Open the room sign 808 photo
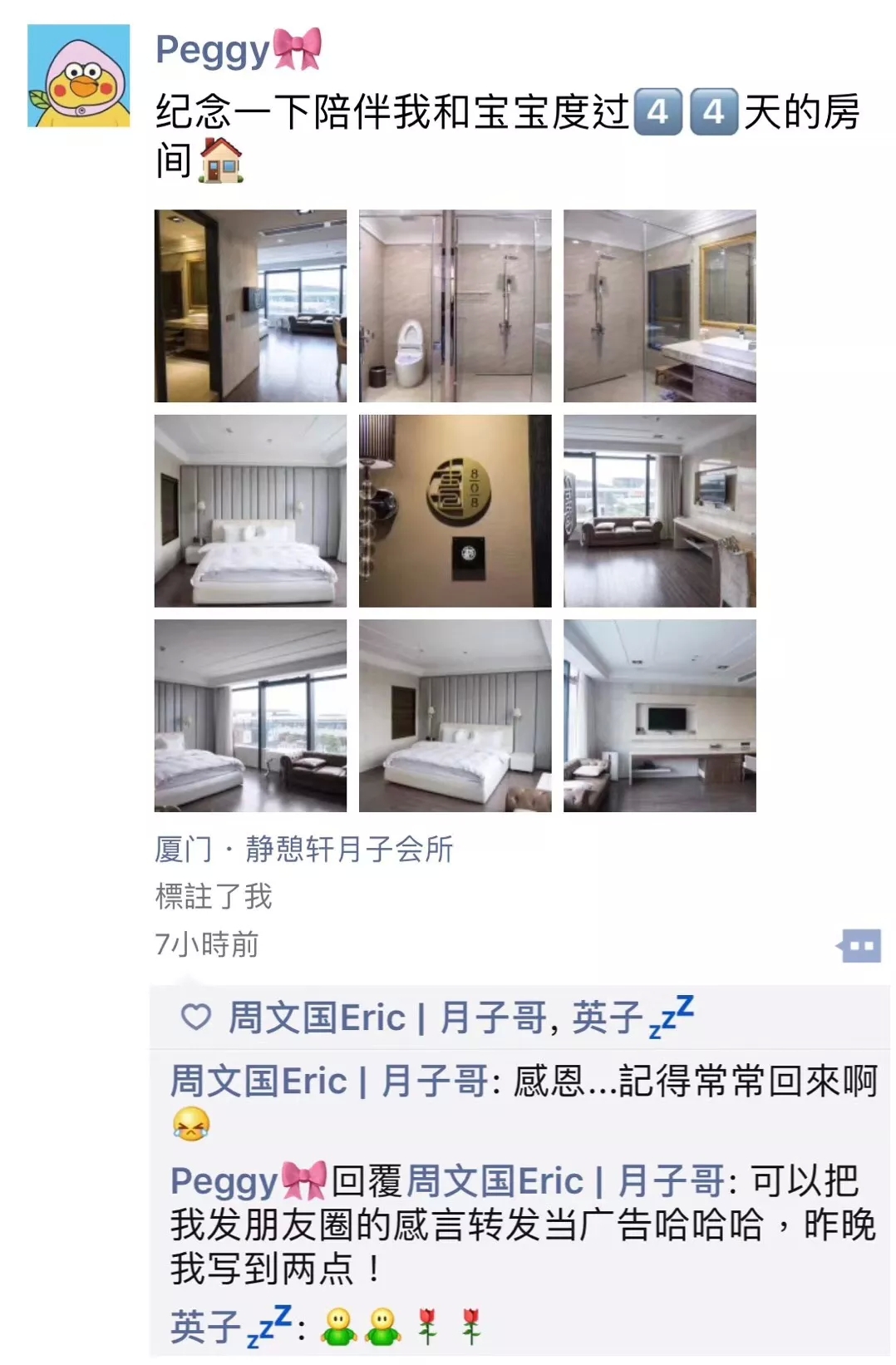This screenshot has width=896, height=1365. pos(455,514)
